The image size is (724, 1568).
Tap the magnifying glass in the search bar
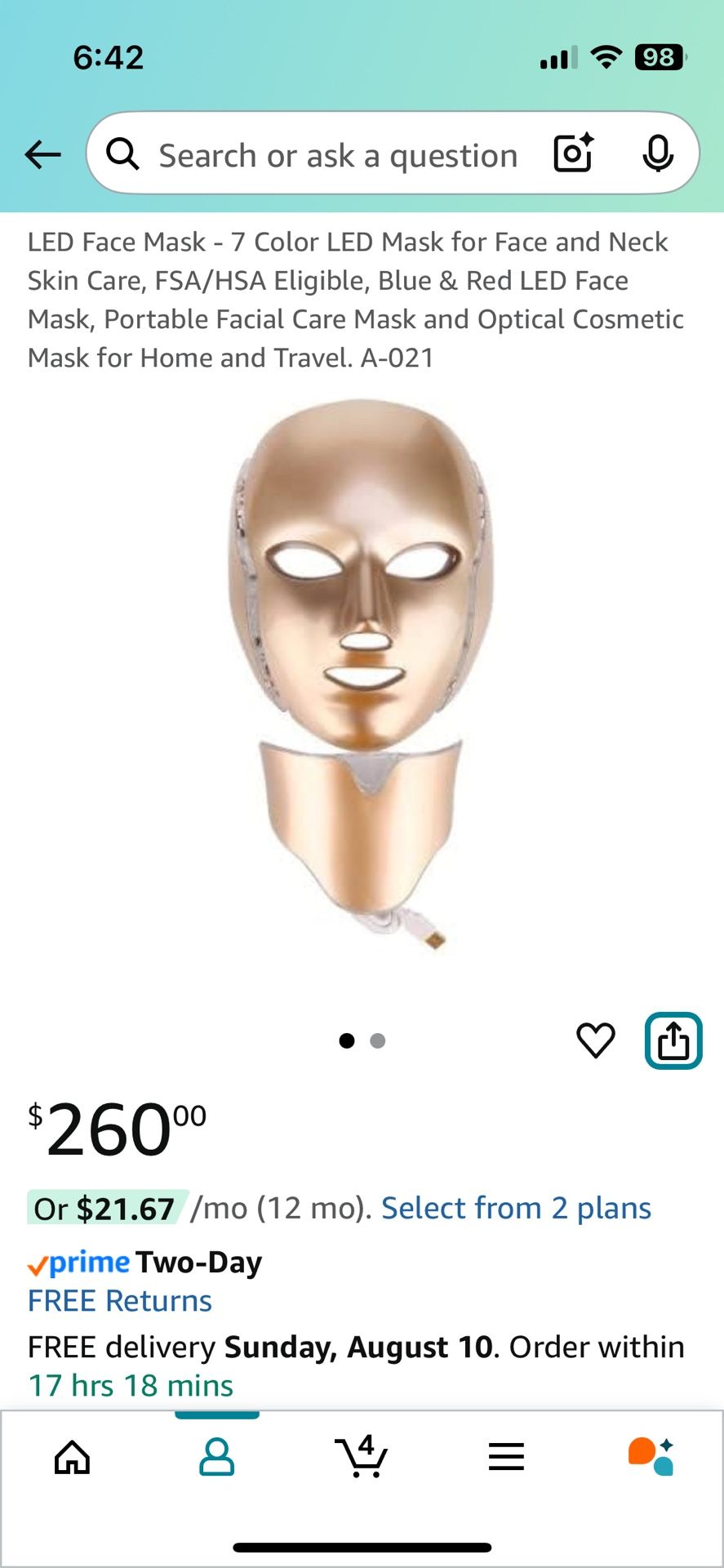click(x=123, y=154)
